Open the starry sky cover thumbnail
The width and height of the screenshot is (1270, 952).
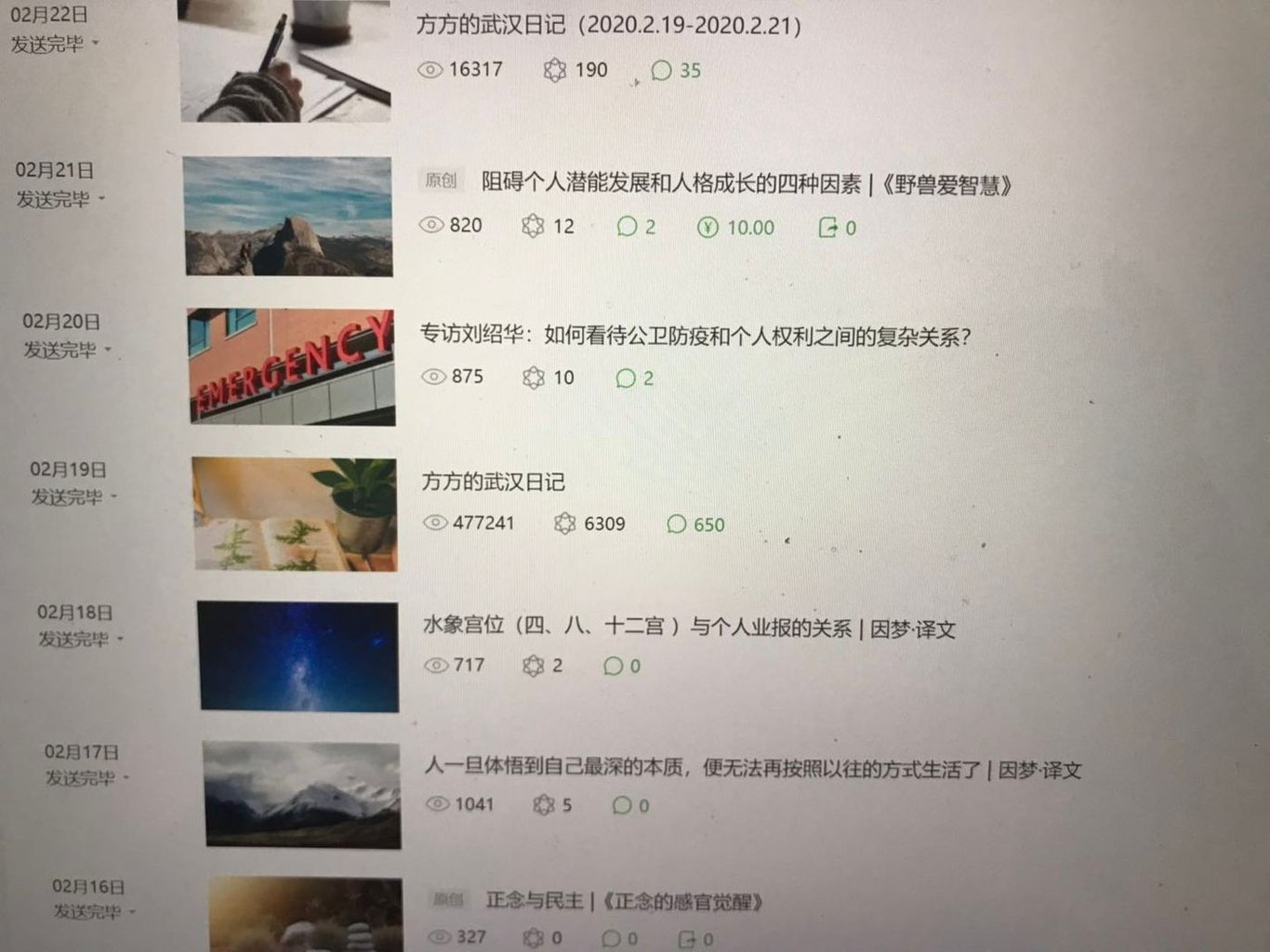(298, 656)
